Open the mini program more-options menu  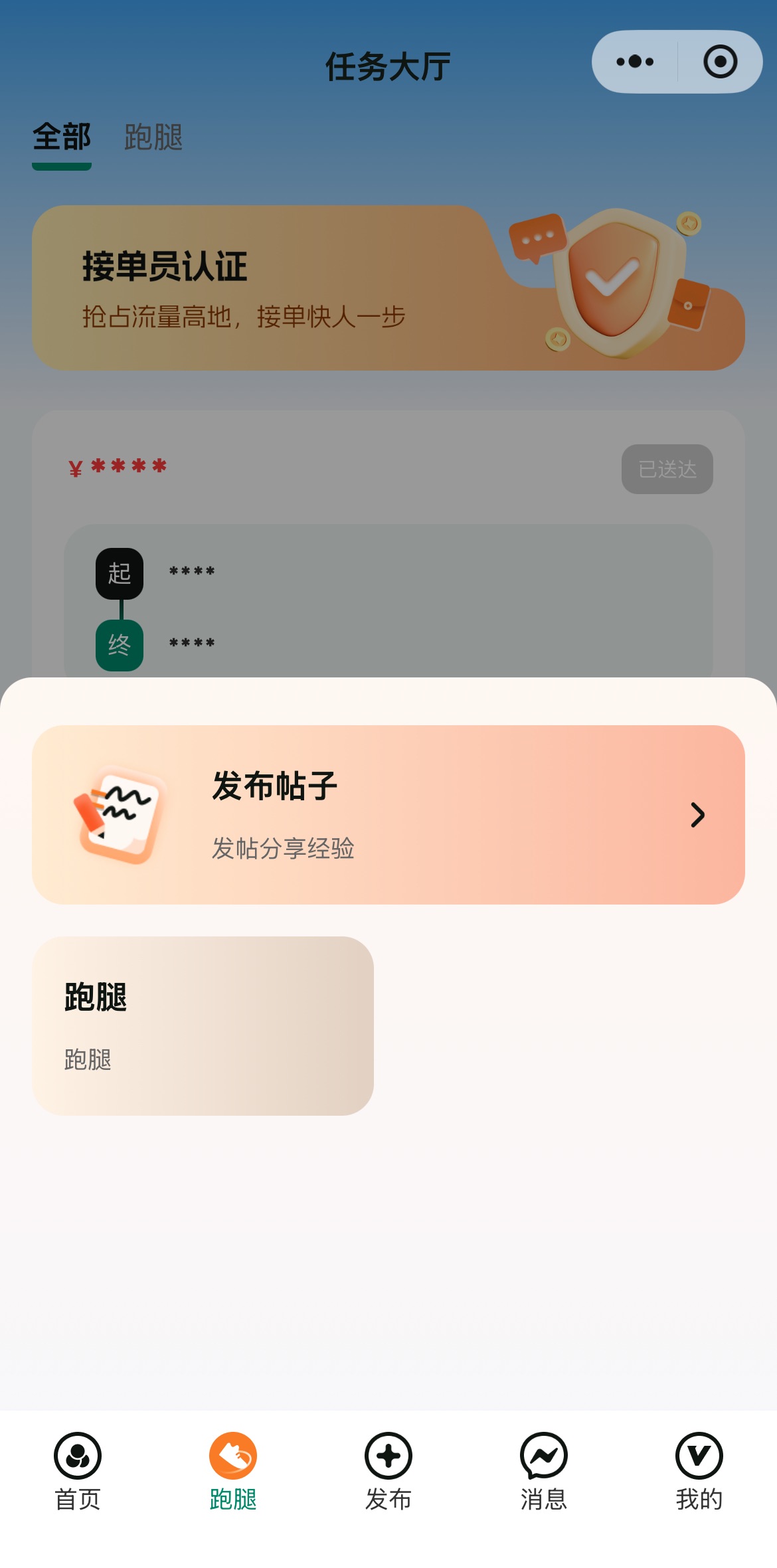[635, 62]
